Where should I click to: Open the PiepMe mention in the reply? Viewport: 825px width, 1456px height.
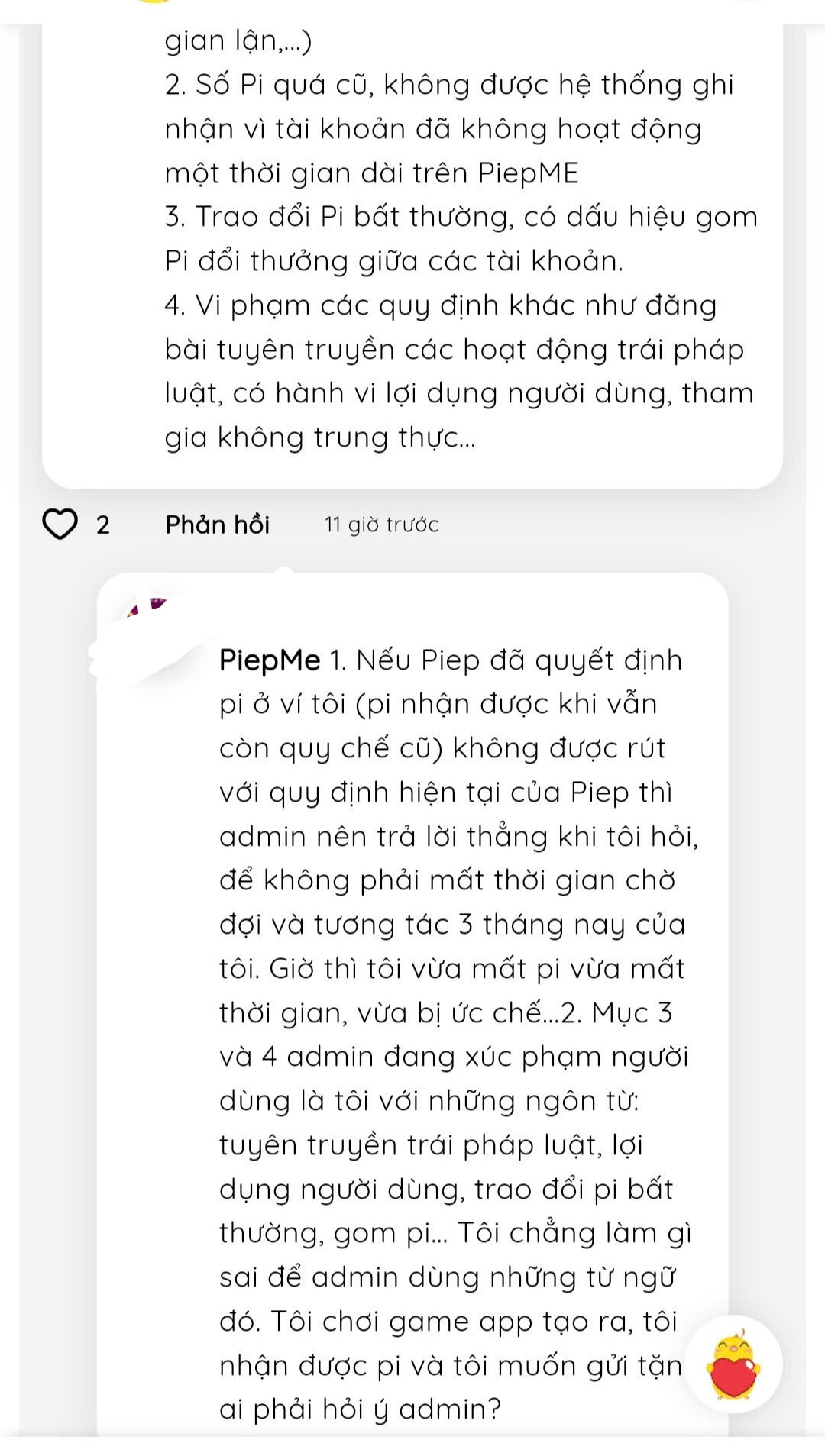tap(270, 660)
